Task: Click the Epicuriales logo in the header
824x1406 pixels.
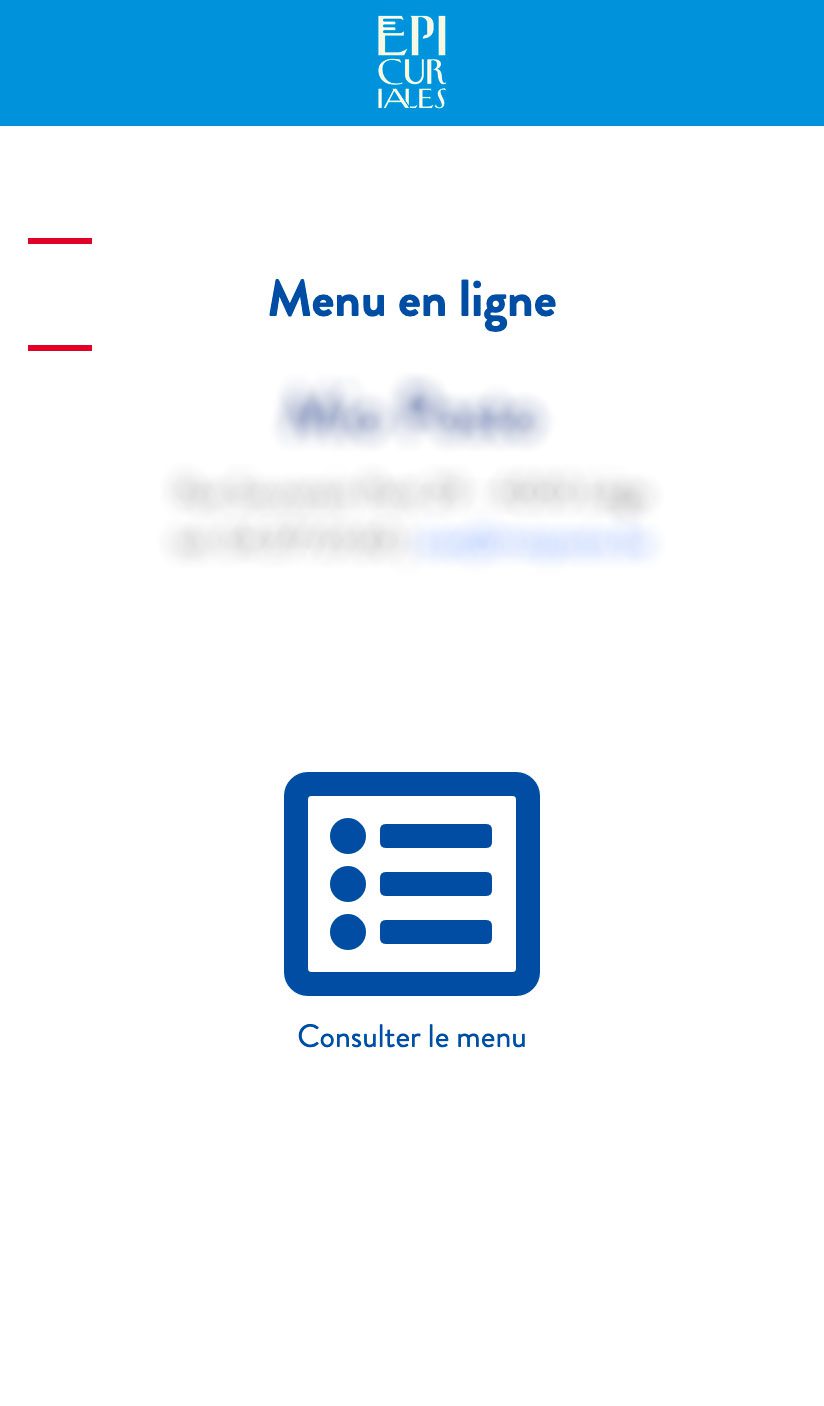Action: 412,62
